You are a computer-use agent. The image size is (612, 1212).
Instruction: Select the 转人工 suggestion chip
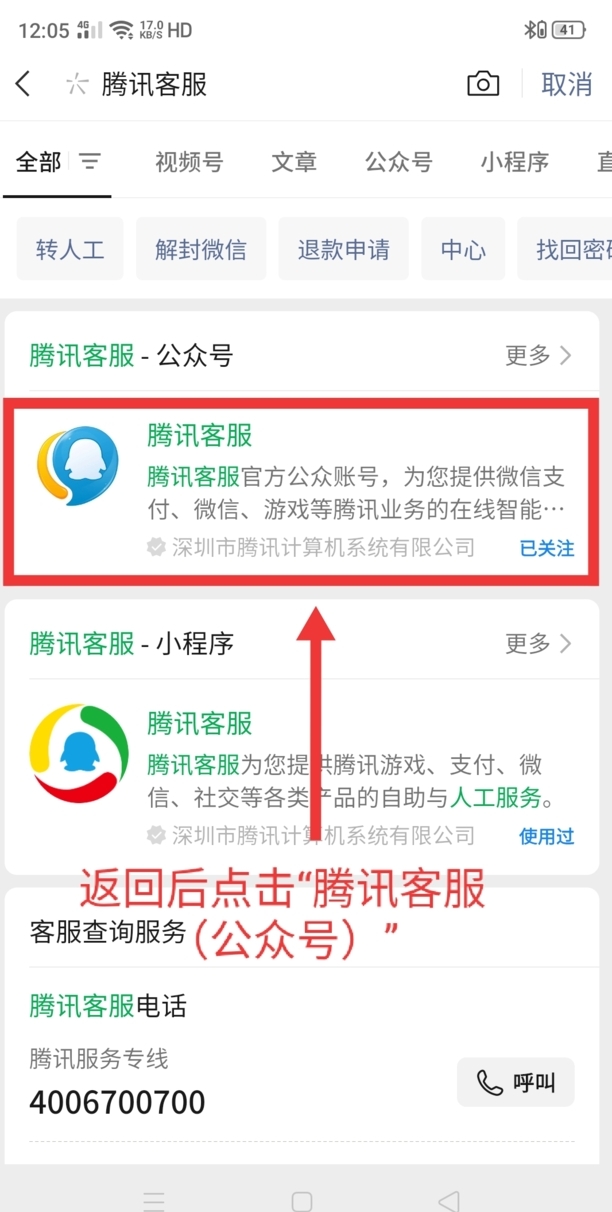70,249
